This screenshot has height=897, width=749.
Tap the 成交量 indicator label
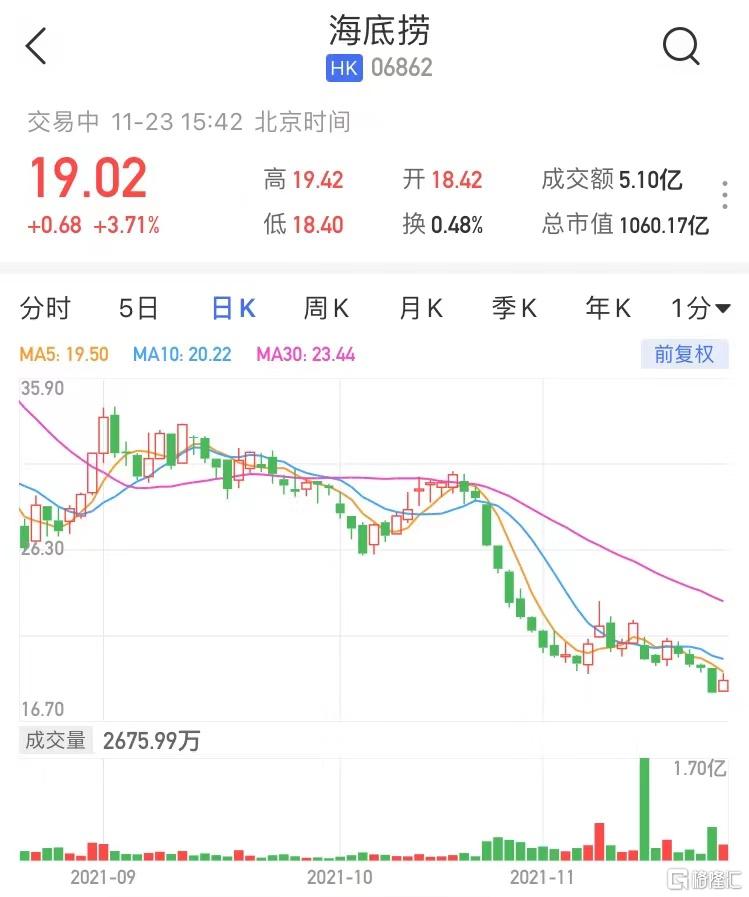[x=57, y=741]
